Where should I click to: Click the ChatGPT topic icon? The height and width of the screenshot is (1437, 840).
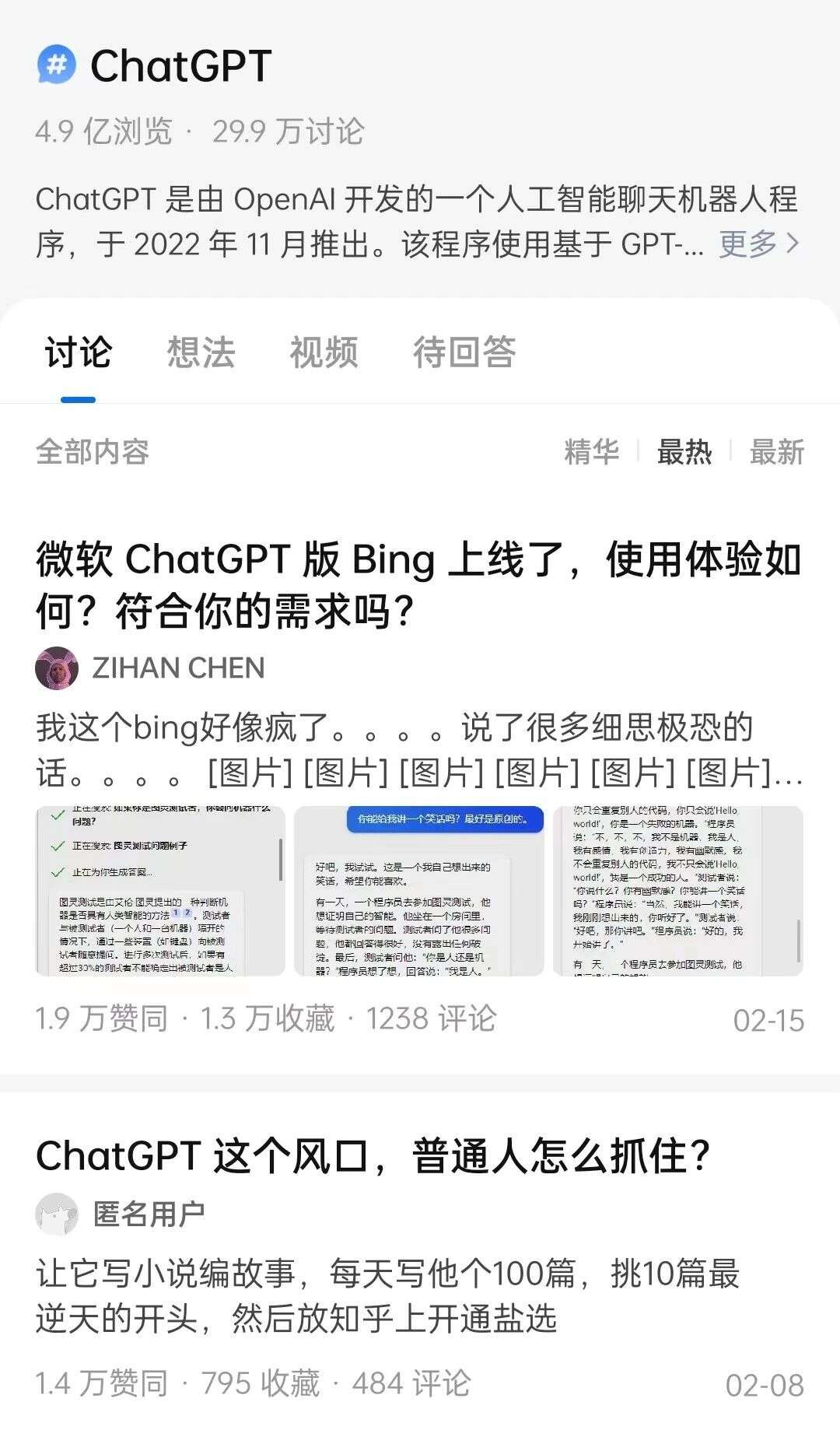[x=57, y=65]
